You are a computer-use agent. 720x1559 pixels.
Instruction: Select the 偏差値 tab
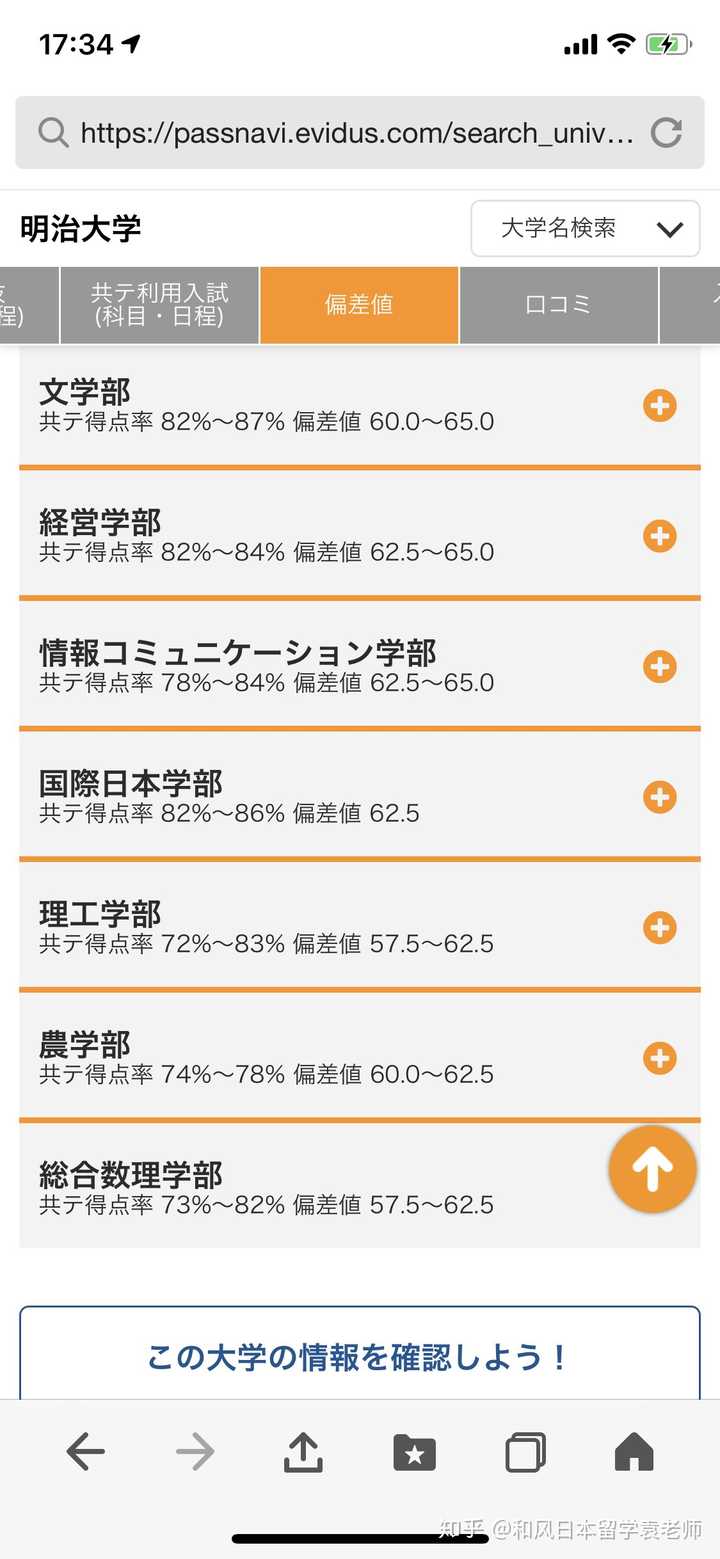[358, 306]
